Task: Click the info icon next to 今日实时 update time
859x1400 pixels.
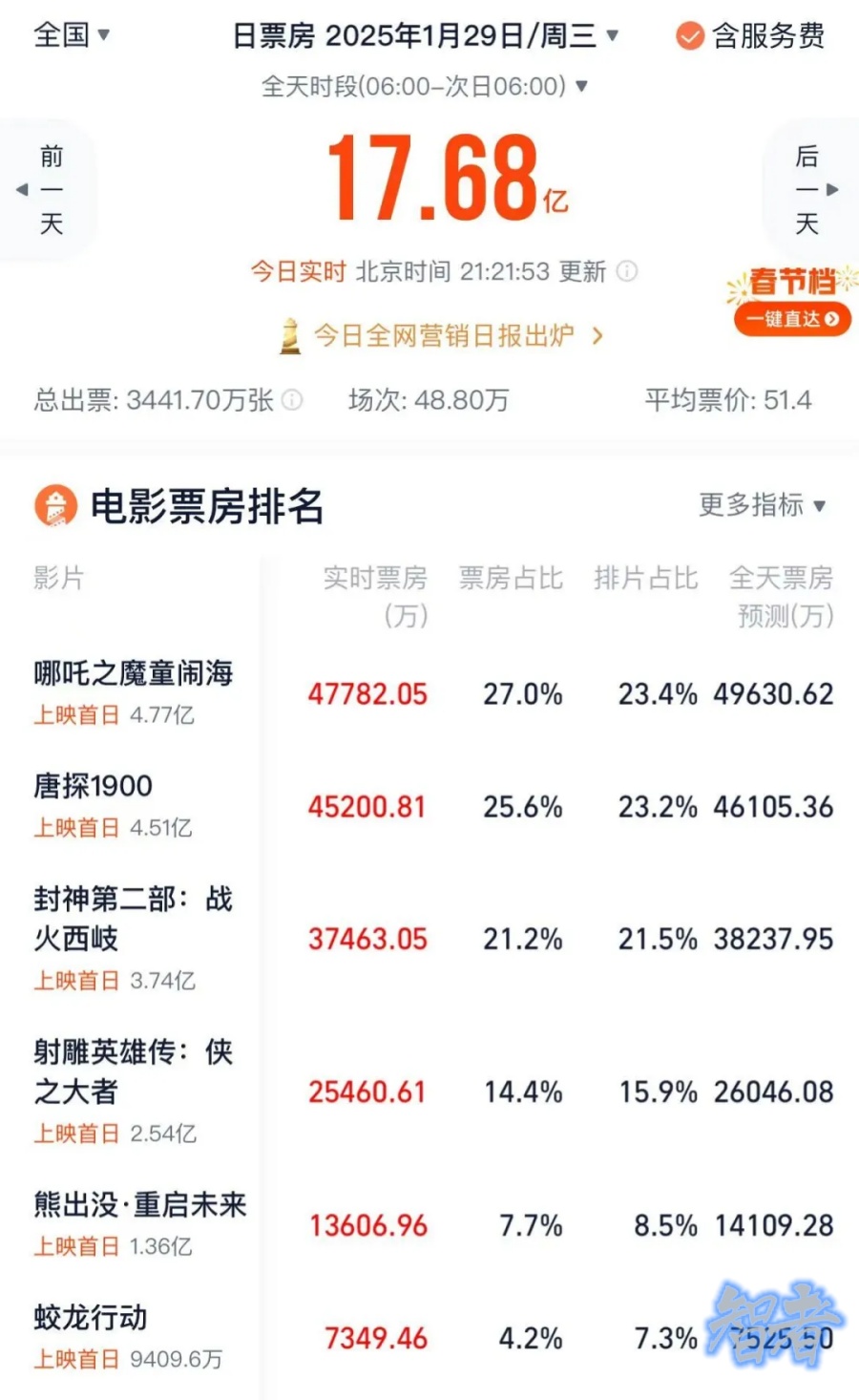Action: [x=627, y=272]
